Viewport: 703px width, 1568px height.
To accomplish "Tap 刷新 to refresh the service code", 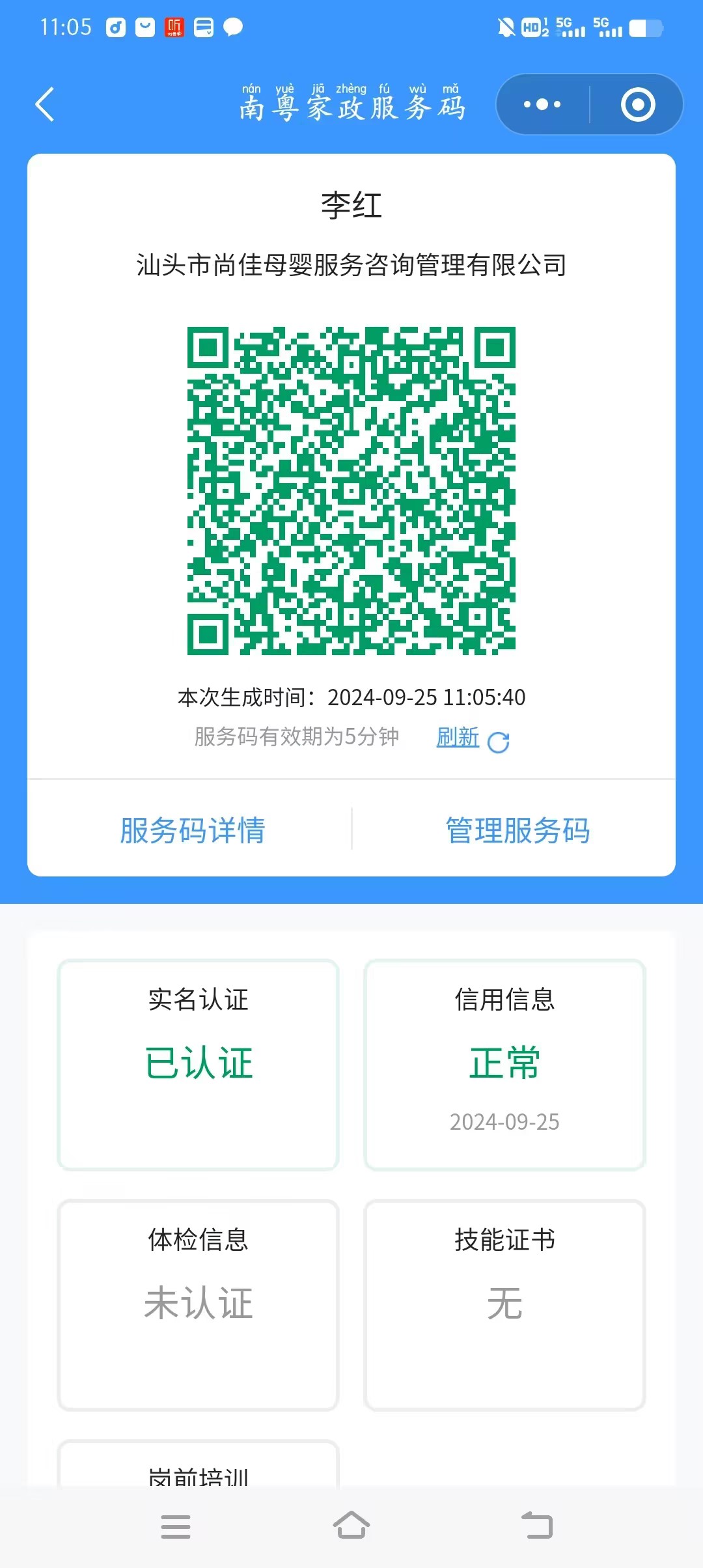I will pos(471,738).
